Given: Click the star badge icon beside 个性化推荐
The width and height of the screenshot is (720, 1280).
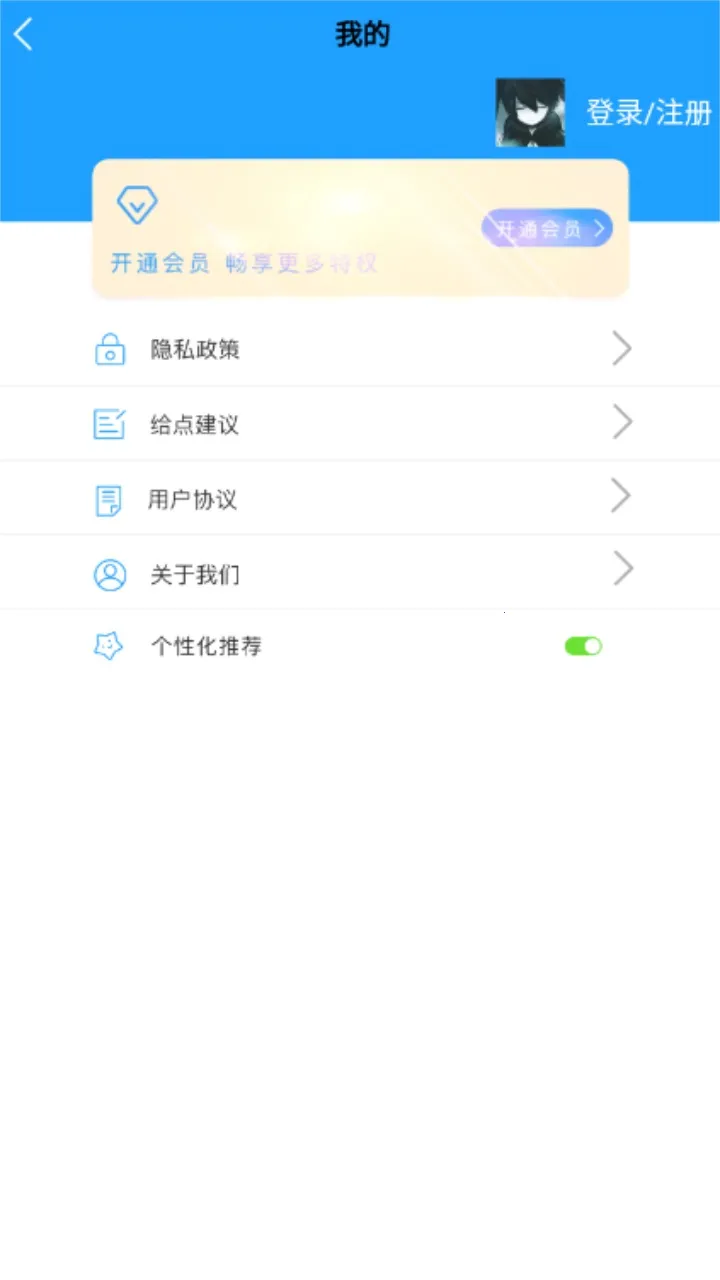Looking at the screenshot, I should coord(108,645).
